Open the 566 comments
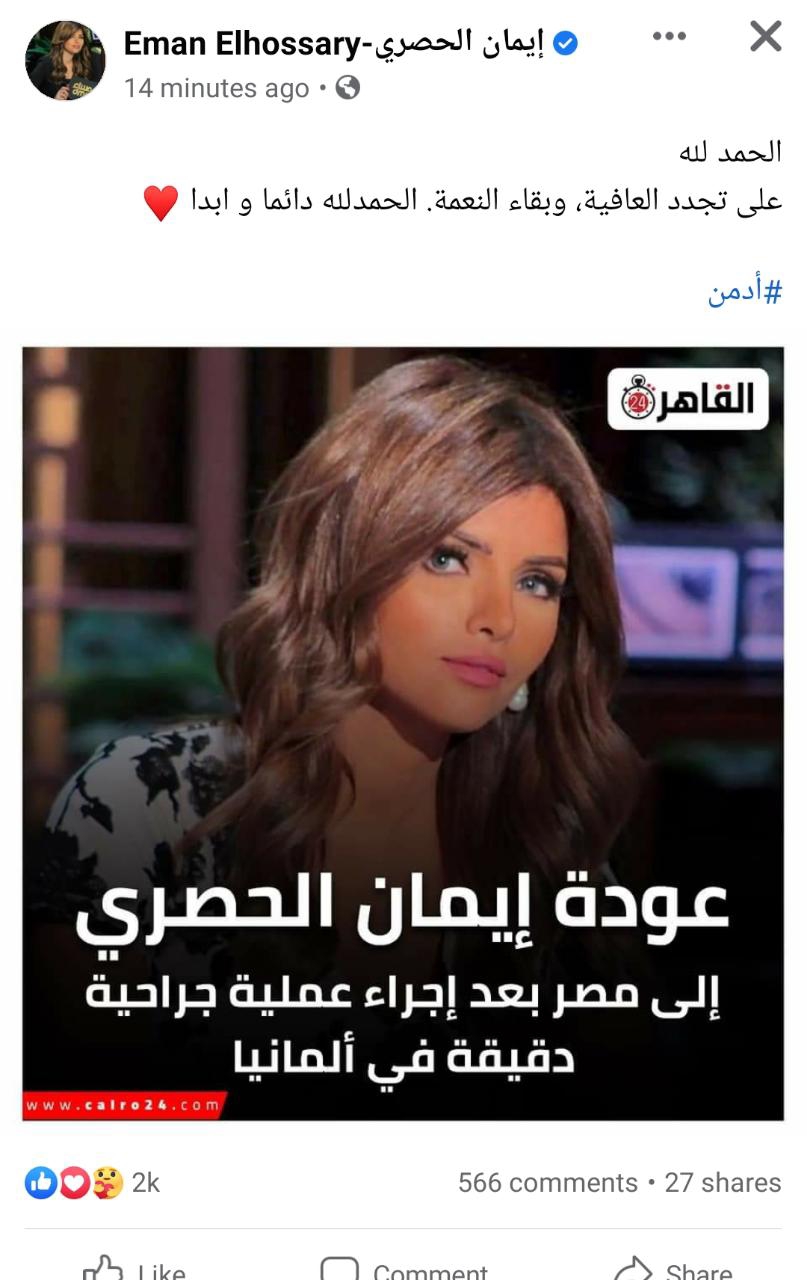The width and height of the screenshot is (807, 1280). point(547,1183)
